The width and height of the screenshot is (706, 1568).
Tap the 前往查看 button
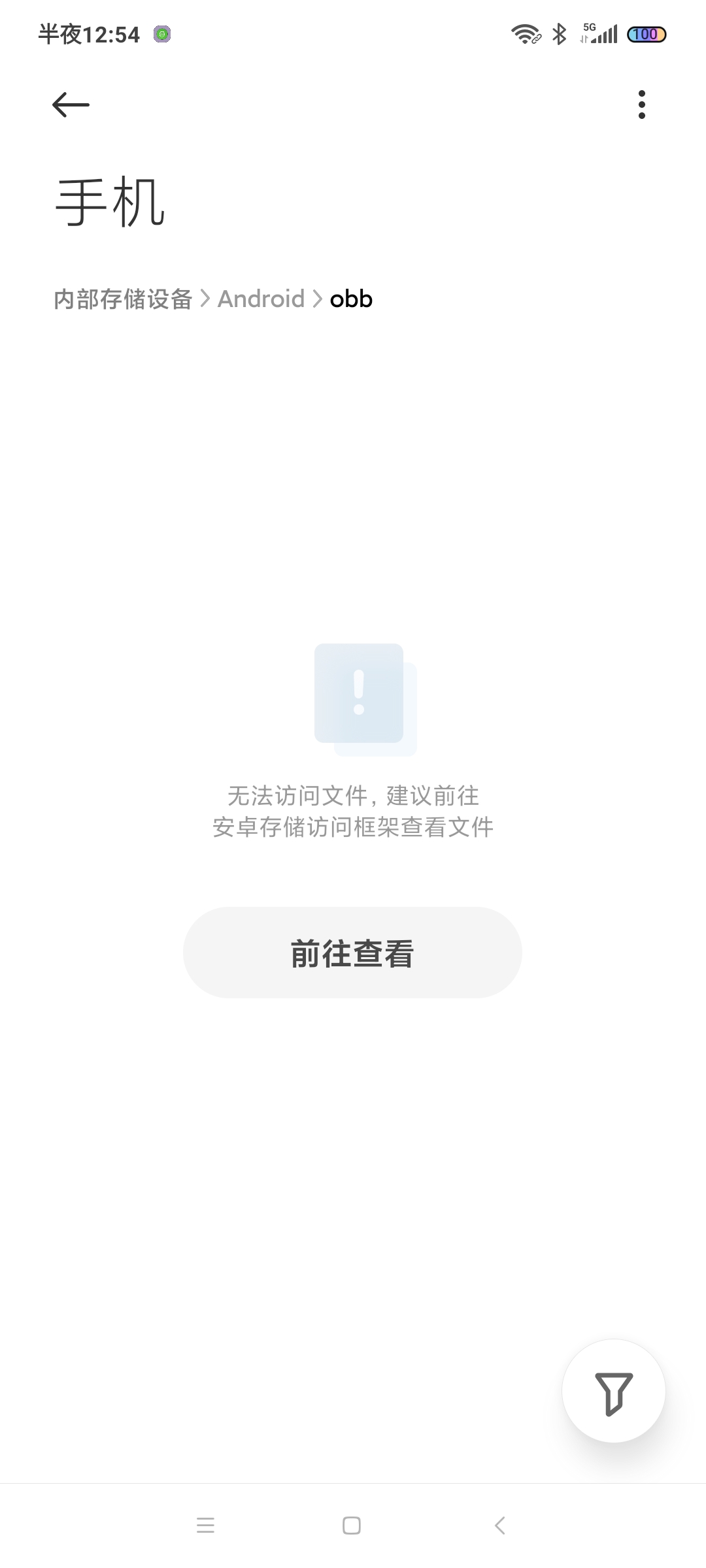click(x=352, y=953)
